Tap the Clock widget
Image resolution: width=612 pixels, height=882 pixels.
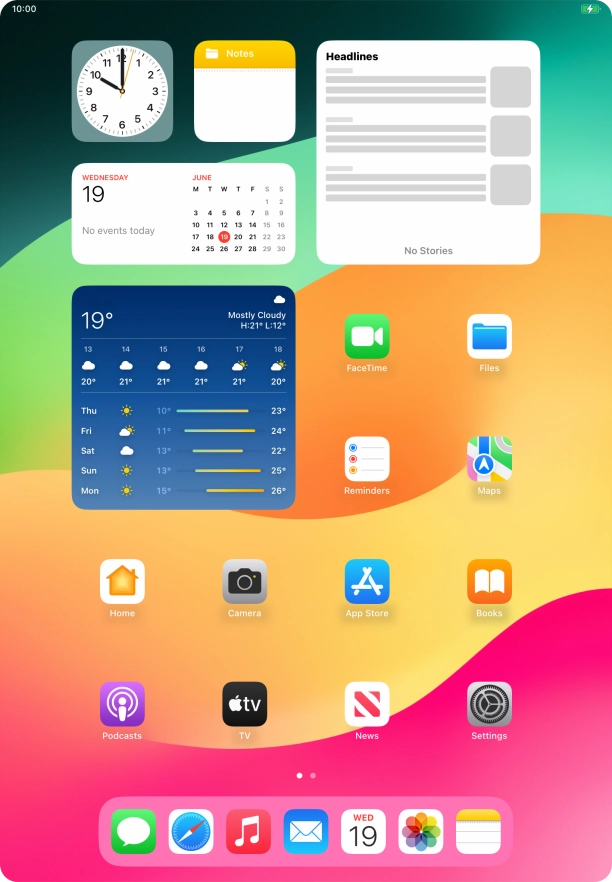click(x=122, y=91)
